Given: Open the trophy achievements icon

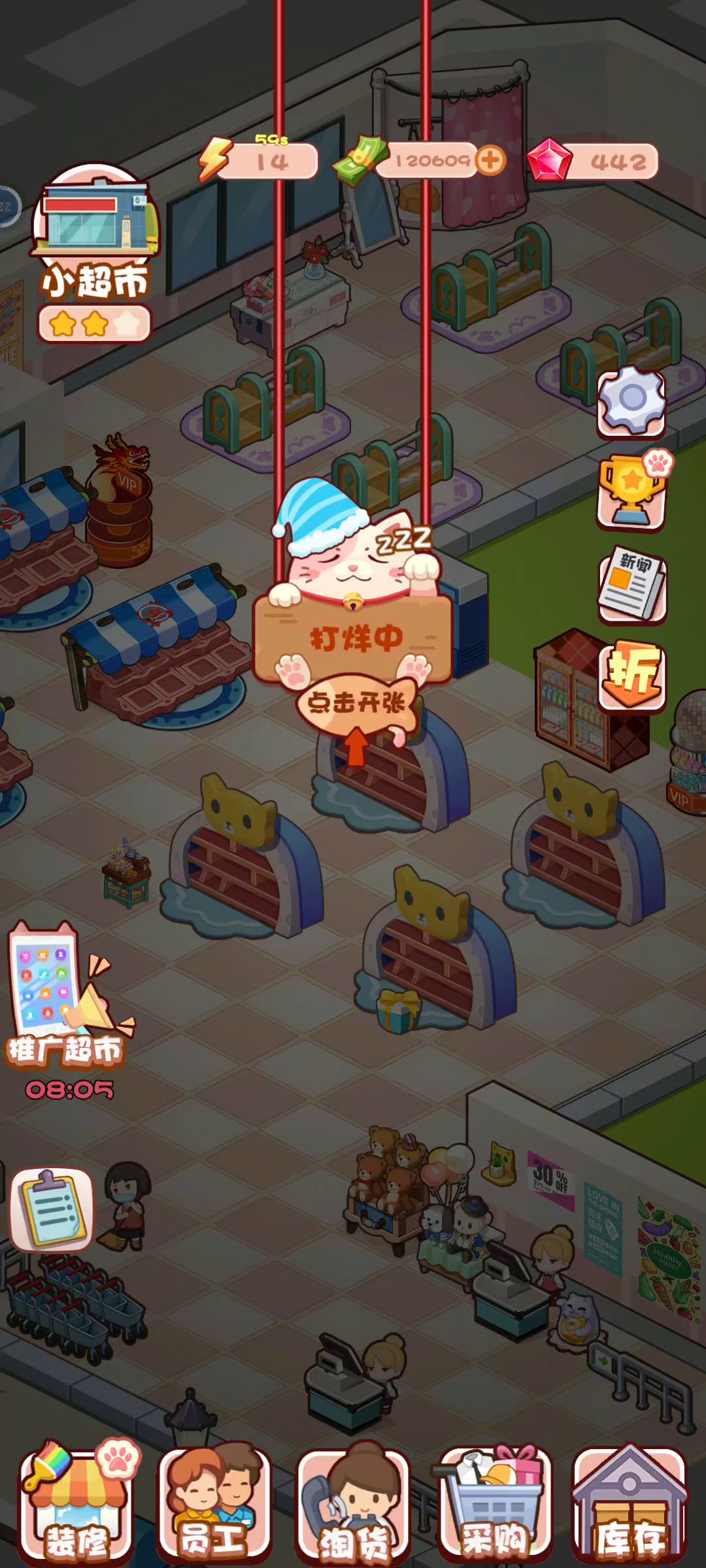Looking at the screenshot, I should (631, 492).
